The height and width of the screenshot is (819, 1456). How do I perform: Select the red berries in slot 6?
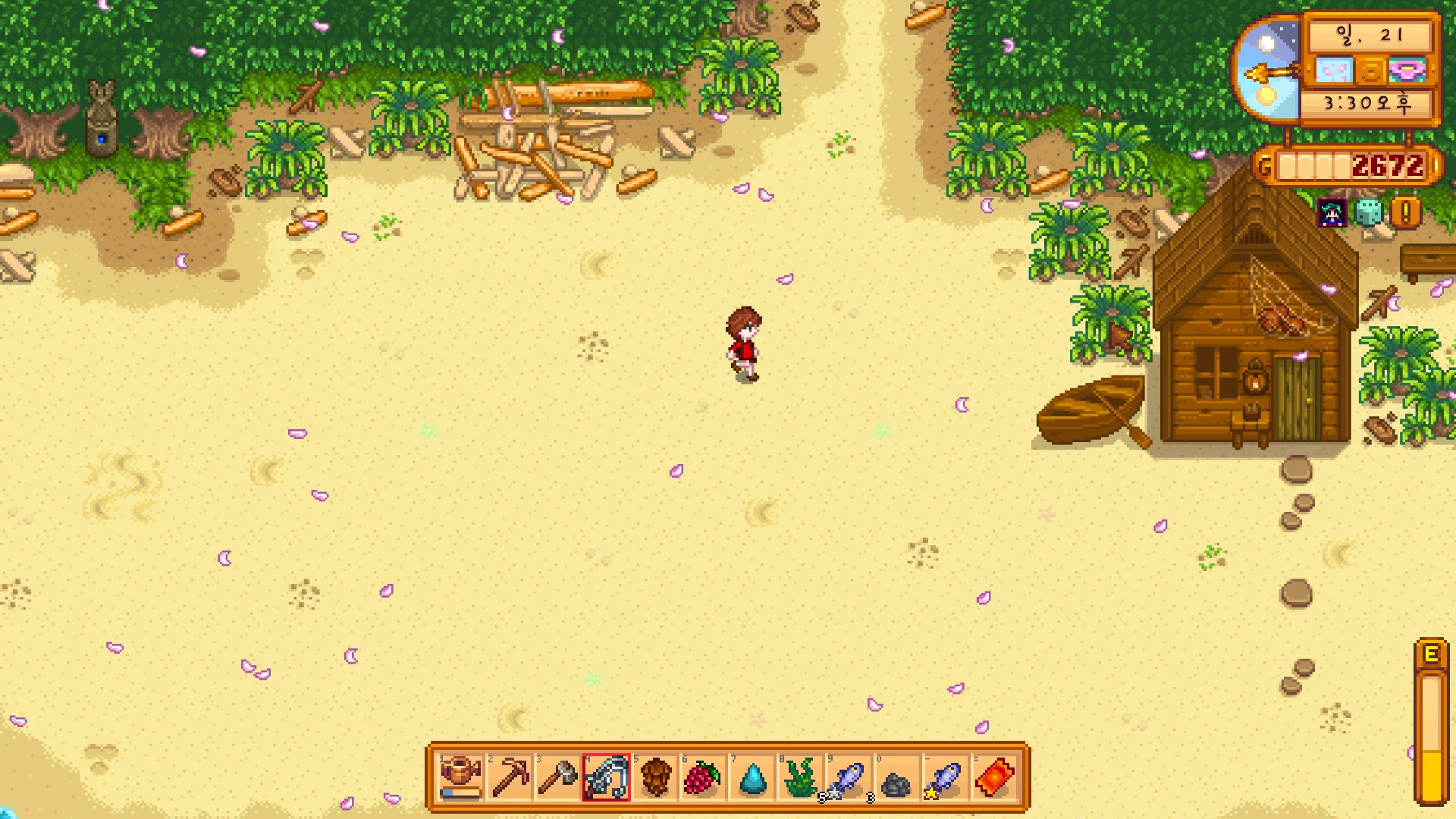click(x=703, y=777)
